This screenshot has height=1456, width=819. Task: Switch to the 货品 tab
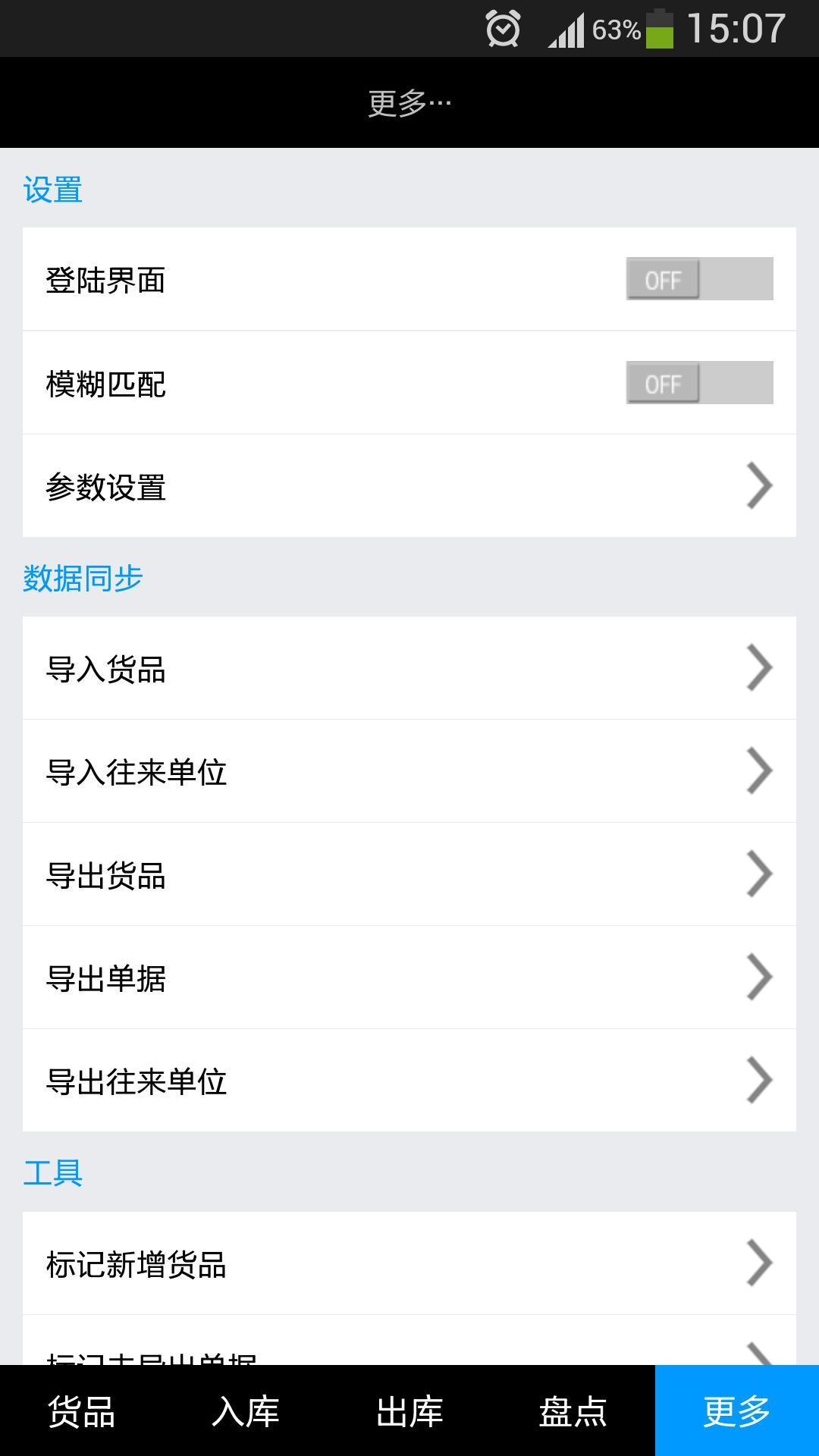tap(82, 1411)
